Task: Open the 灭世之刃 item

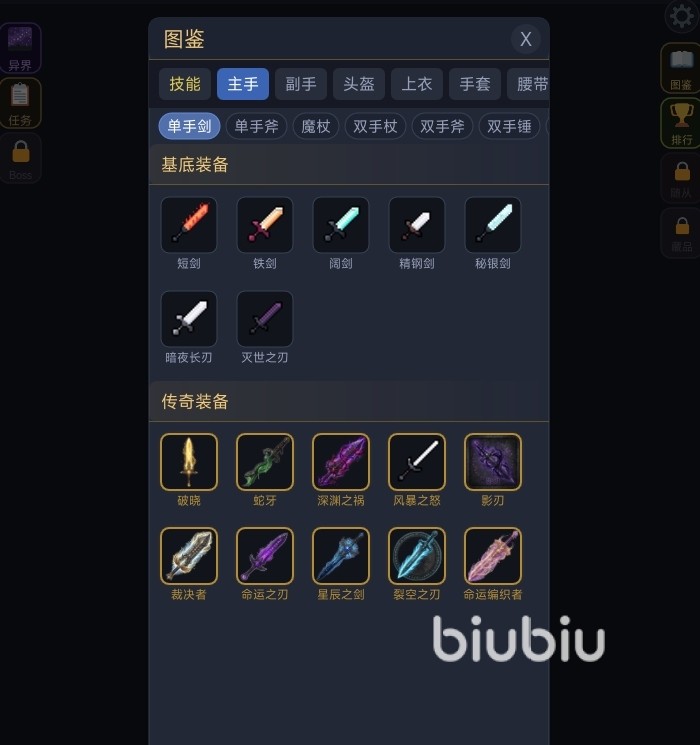Action: pyautogui.click(x=265, y=320)
